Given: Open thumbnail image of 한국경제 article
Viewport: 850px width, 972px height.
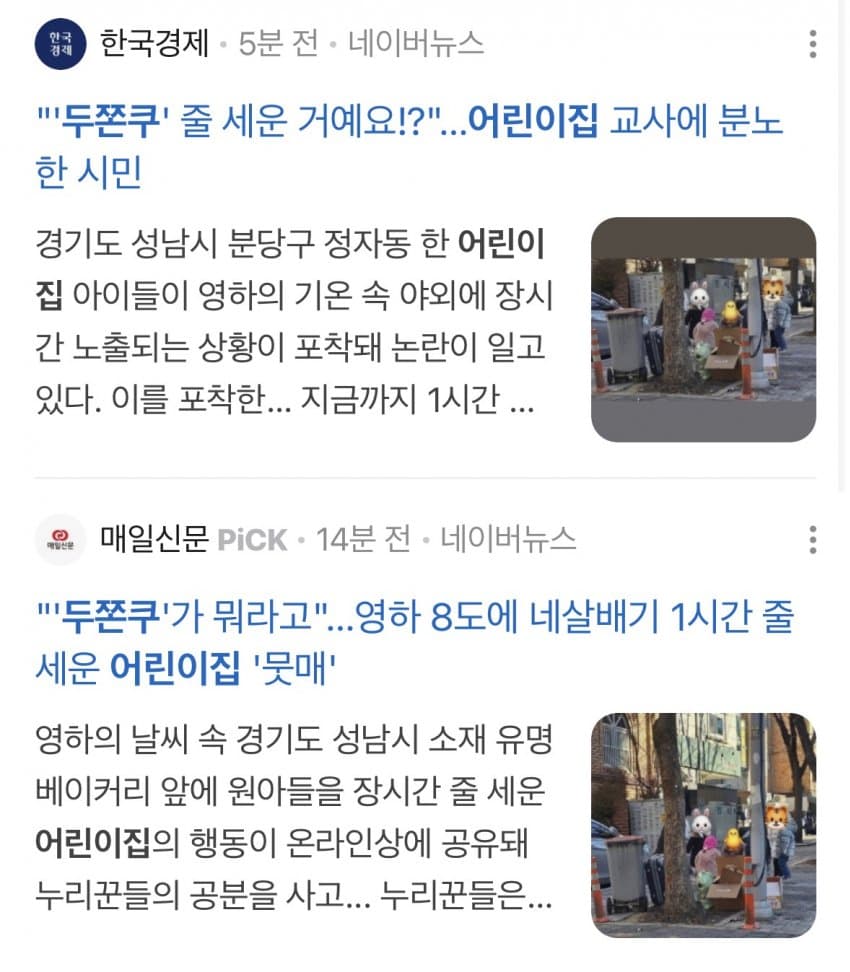Looking at the screenshot, I should [x=703, y=329].
